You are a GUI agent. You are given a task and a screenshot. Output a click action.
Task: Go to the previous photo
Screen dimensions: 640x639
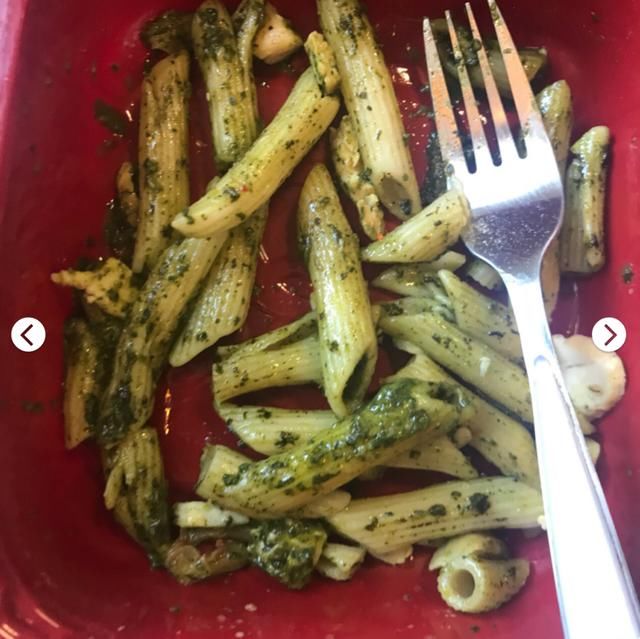tap(28, 334)
